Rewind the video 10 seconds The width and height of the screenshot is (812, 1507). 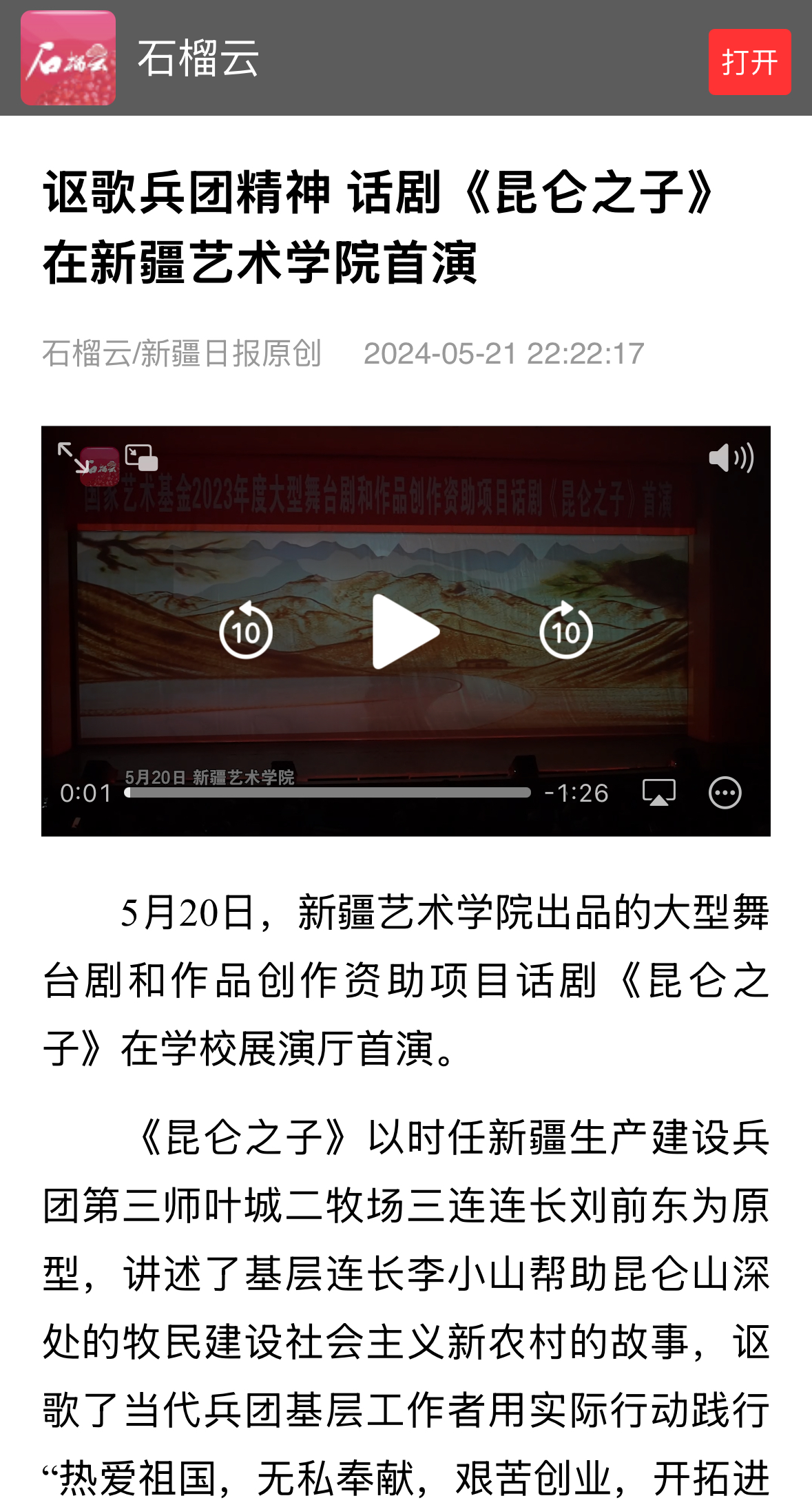(245, 631)
